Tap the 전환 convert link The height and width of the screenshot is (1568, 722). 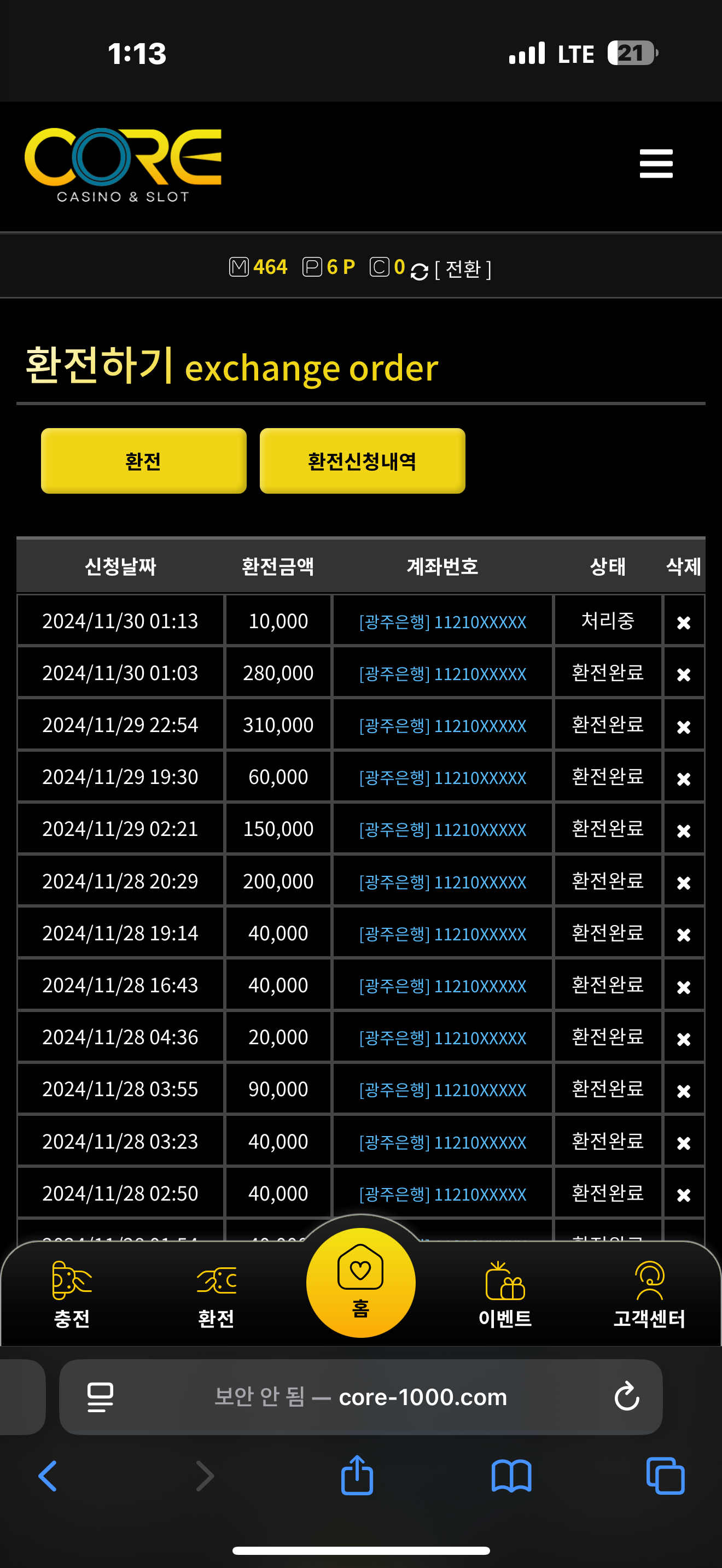coord(462,269)
